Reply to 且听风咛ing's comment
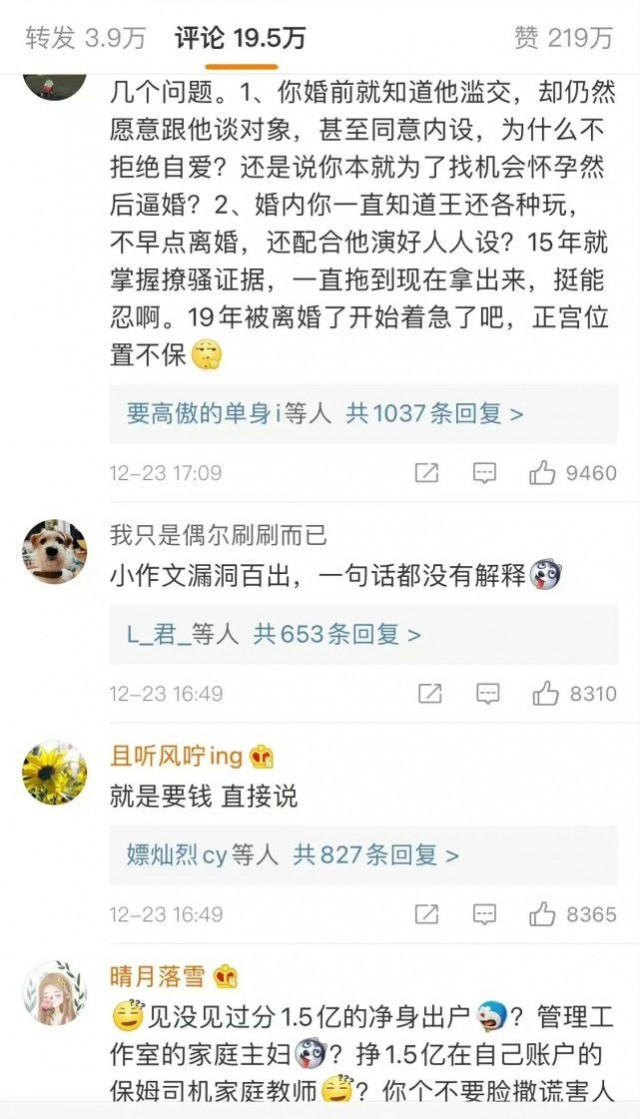This screenshot has width=640, height=1119. click(485, 914)
